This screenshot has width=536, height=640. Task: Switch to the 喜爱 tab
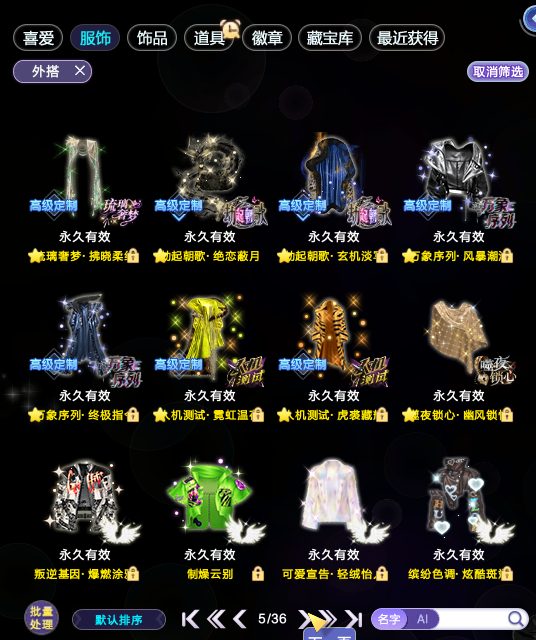pyautogui.click(x=38, y=38)
